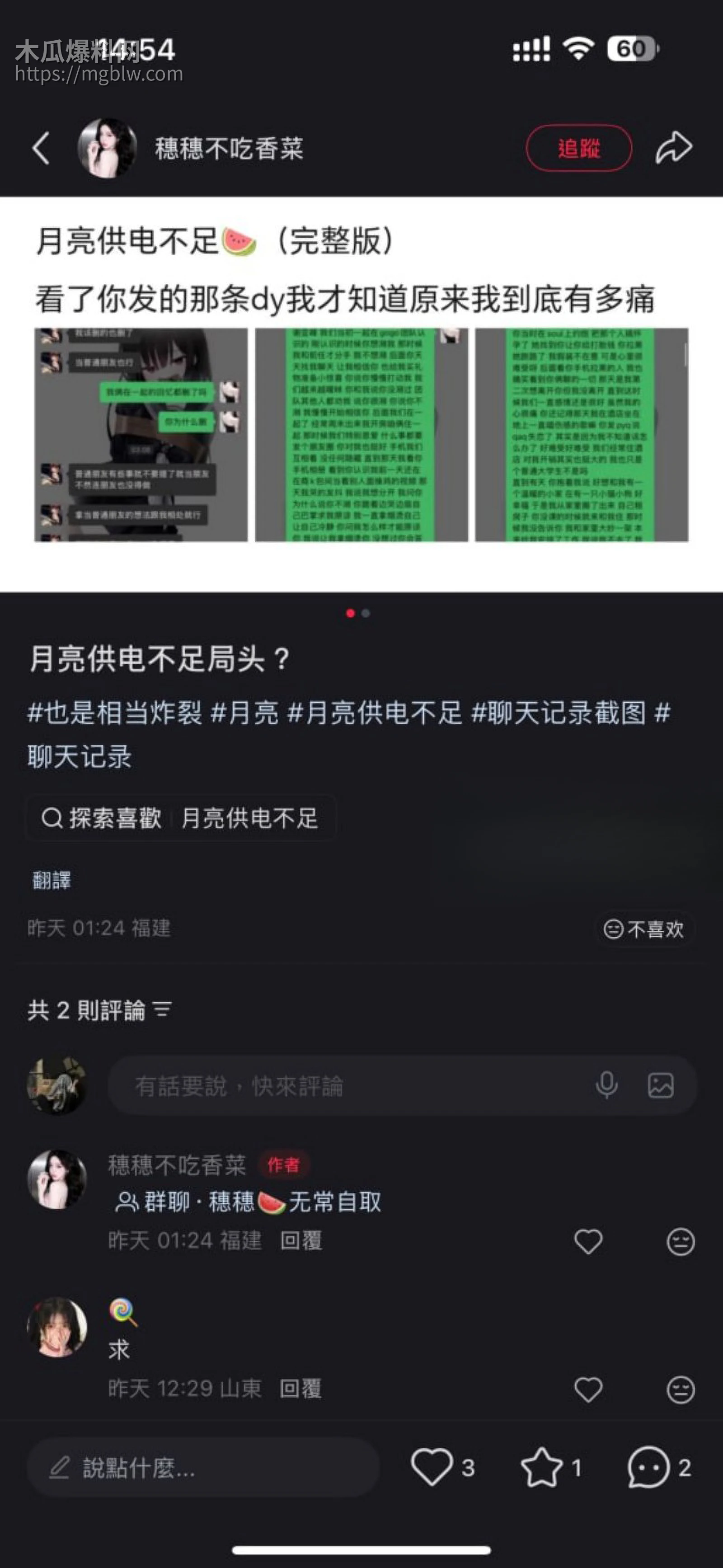Like the comment from 穗穗不吃香菜
The width and height of the screenshot is (723, 1568).
click(588, 1242)
